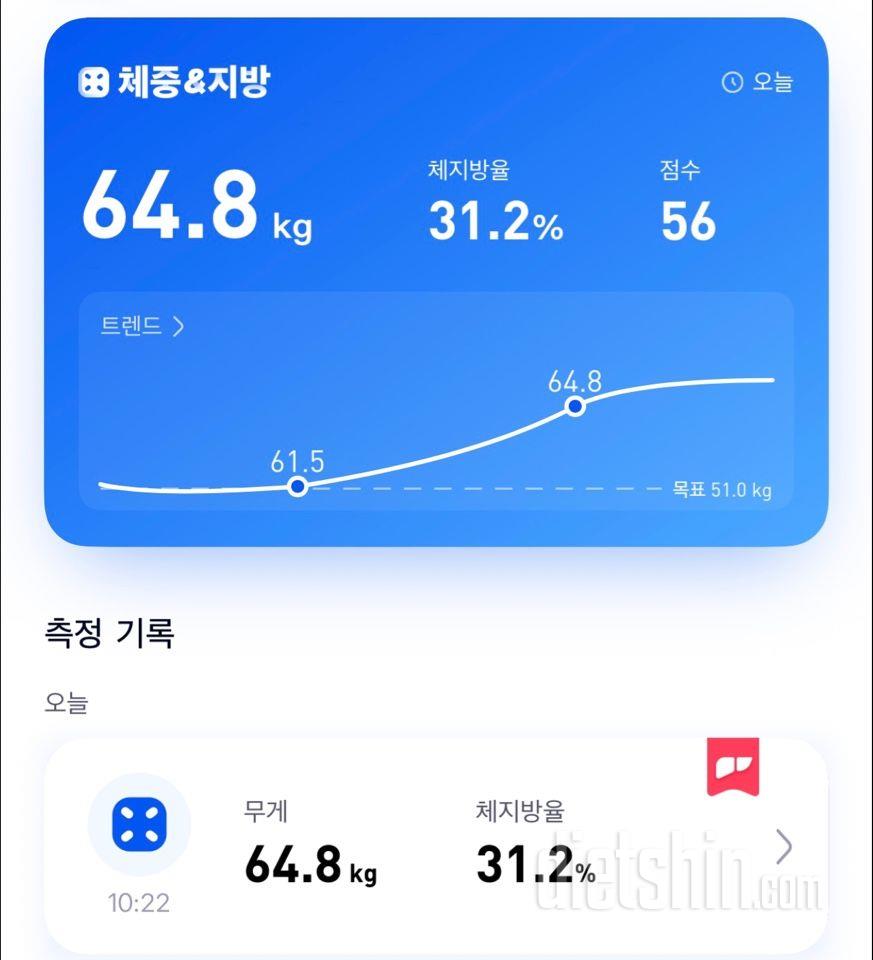The height and width of the screenshot is (960, 873).
Task: Select the 61.5 data point on the trend graph
Action: [297, 487]
